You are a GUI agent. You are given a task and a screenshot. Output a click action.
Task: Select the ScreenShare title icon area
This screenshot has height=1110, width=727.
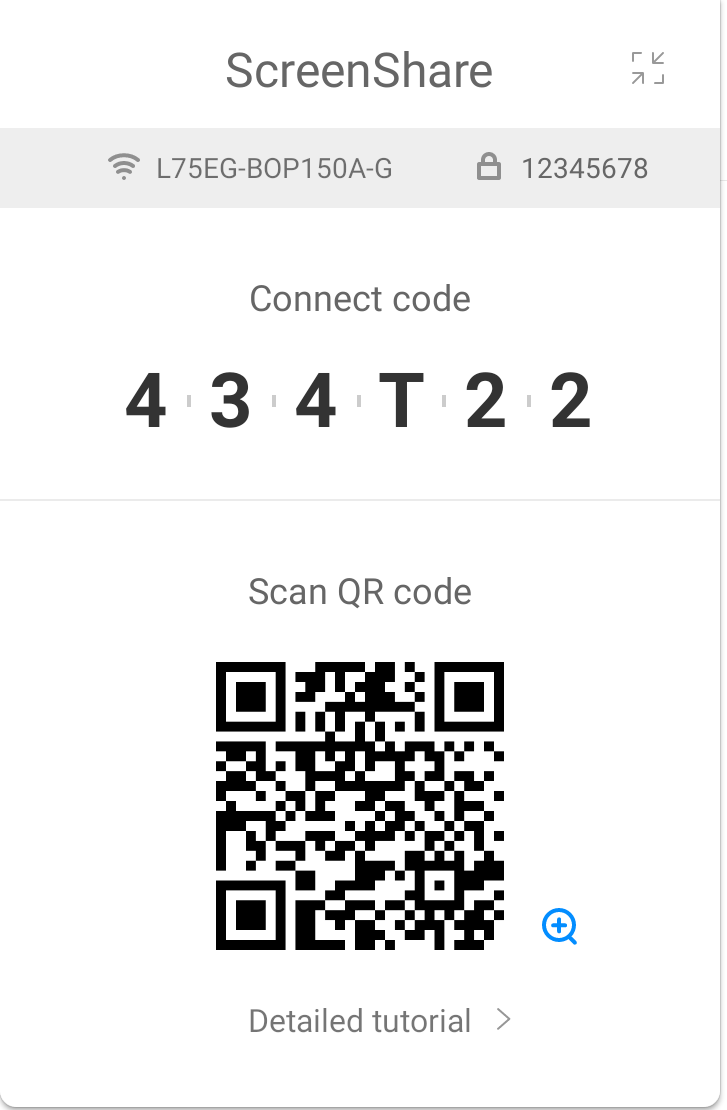[x=361, y=70]
